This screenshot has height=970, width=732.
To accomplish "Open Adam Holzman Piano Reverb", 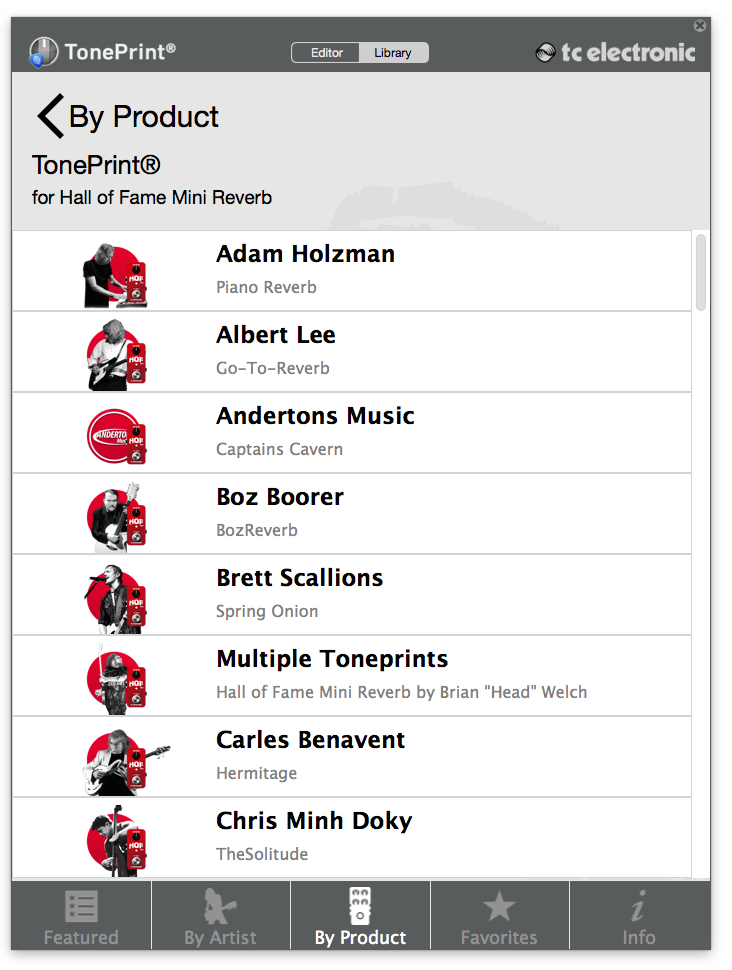I will click(350, 270).
